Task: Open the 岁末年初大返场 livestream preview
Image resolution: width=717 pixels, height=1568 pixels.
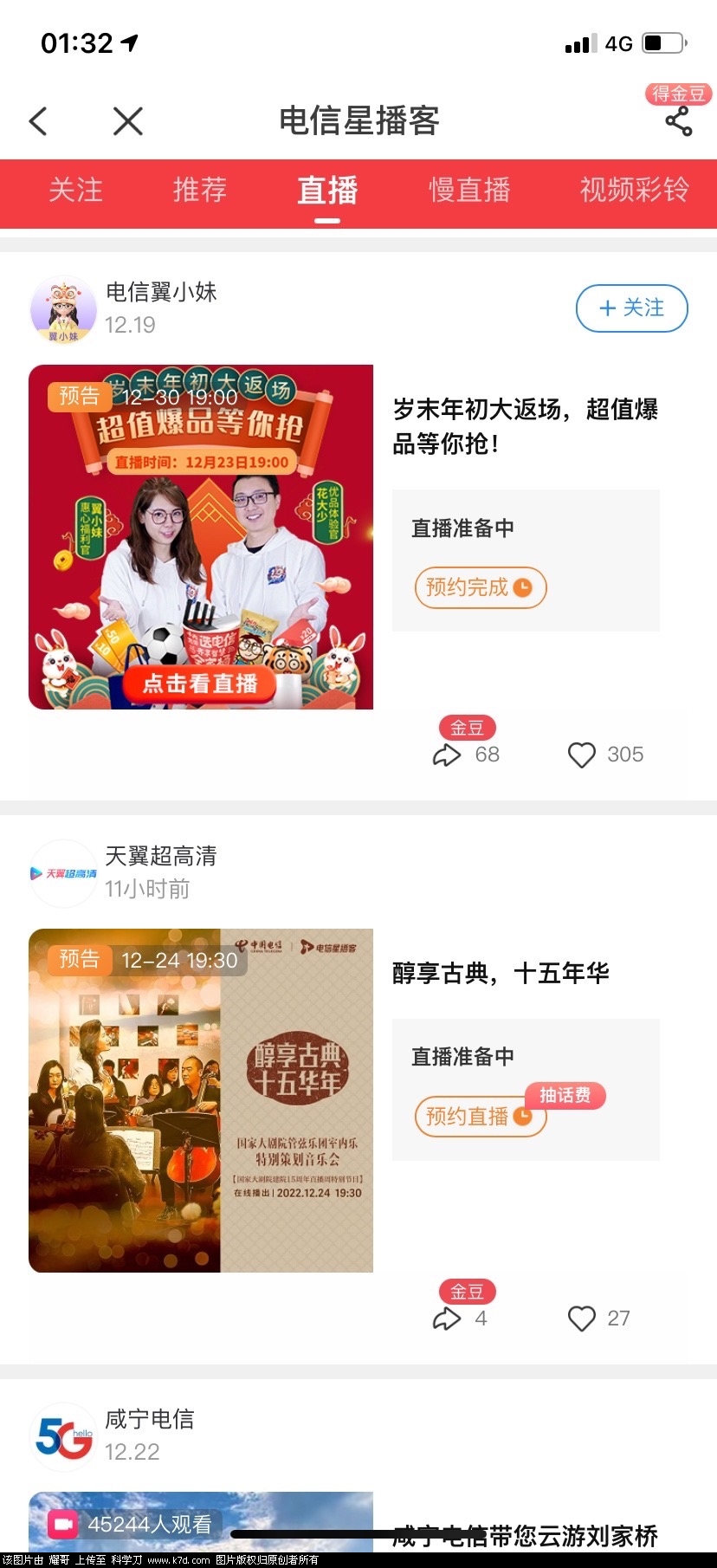Action: (201, 537)
